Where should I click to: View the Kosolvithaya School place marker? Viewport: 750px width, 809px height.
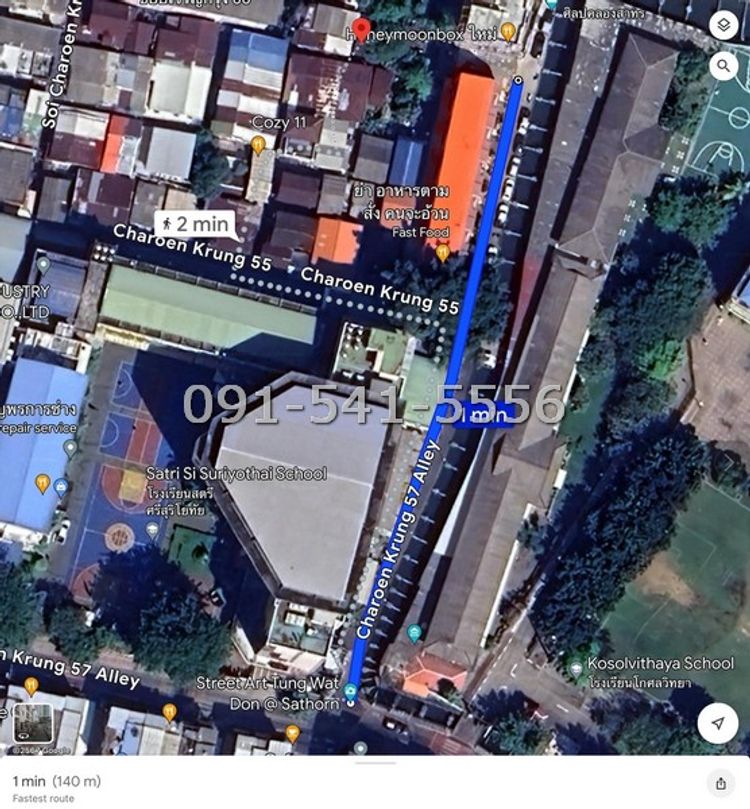point(576,667)
